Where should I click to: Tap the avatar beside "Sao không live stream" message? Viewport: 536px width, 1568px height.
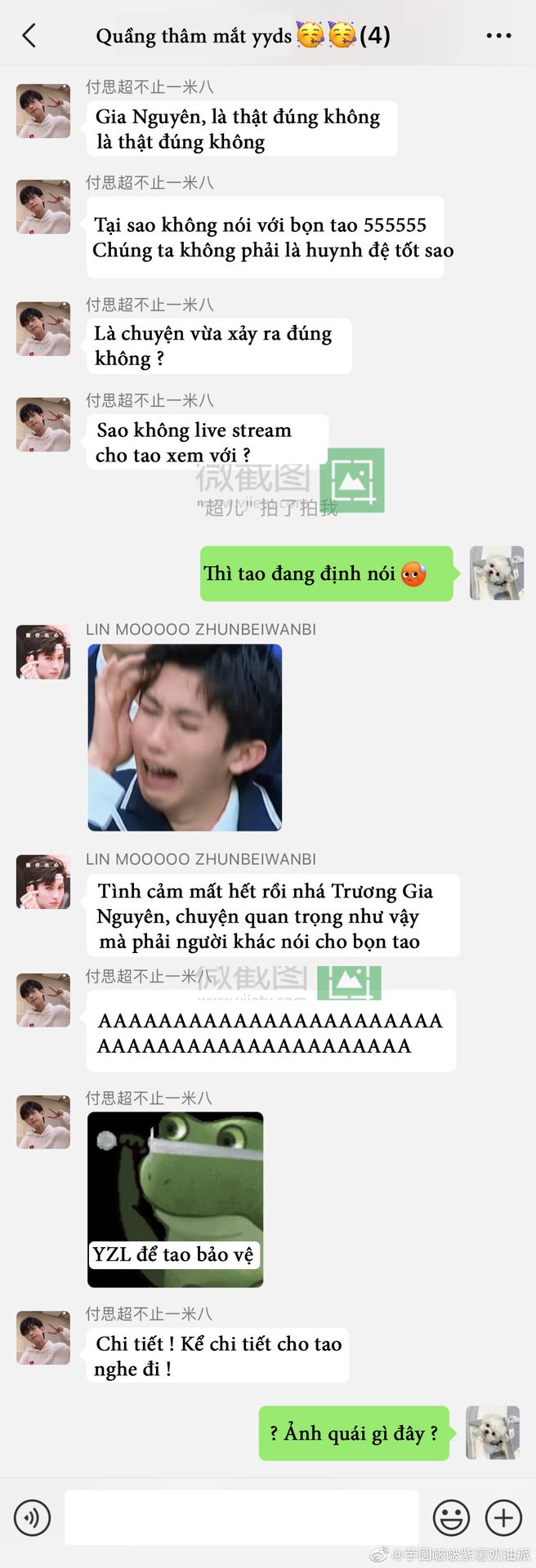43,425
